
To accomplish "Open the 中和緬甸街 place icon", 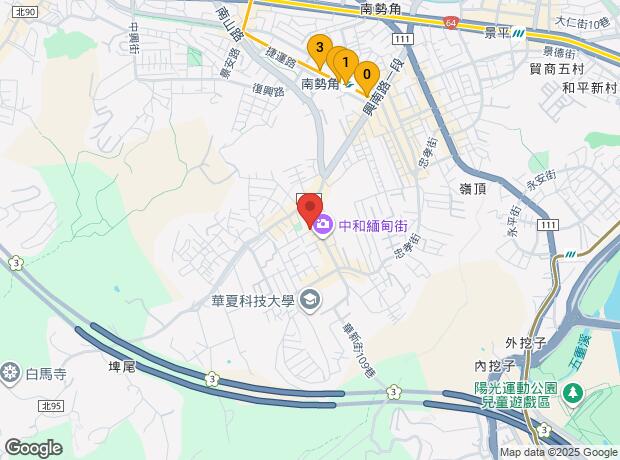I will (323, 228).
